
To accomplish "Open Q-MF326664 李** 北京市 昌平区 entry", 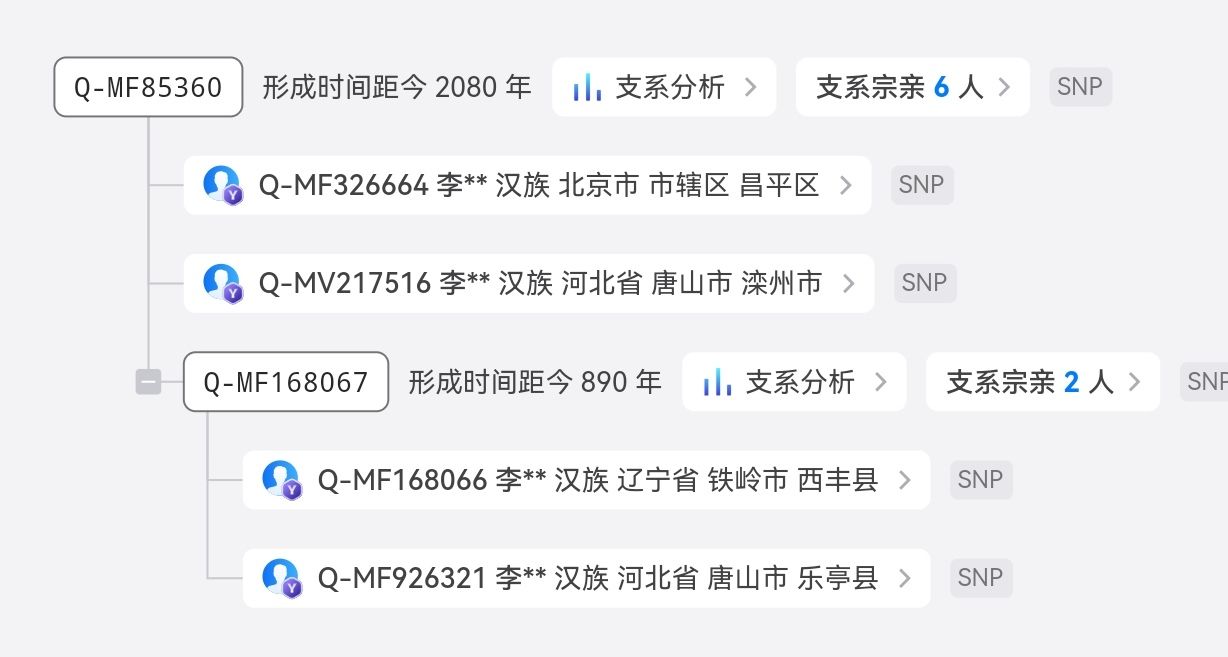I will [527, 185].
